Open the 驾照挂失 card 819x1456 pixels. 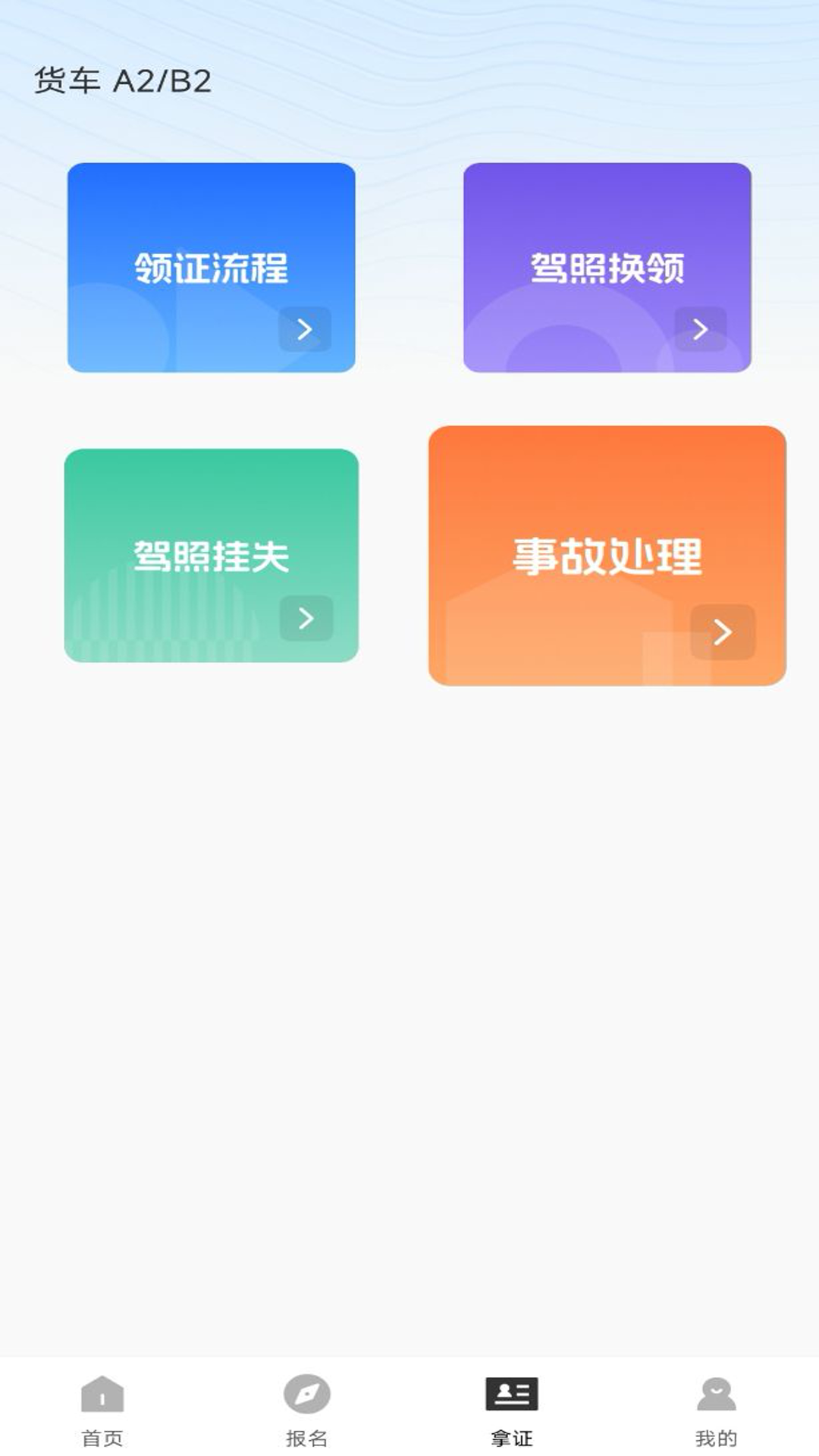(211, 555)
